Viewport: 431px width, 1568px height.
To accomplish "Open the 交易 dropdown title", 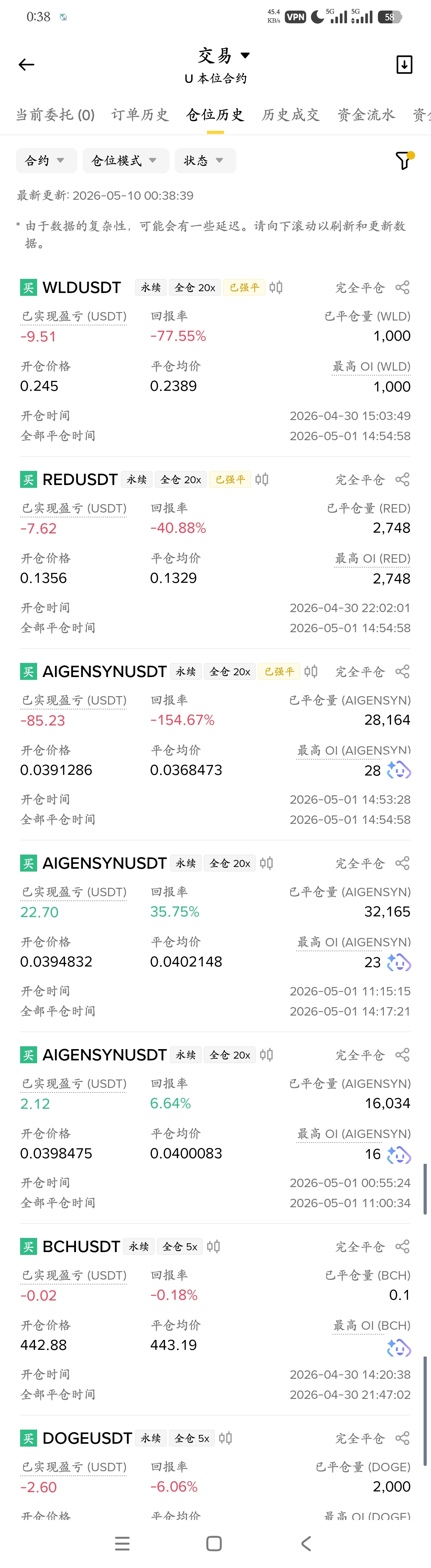I will 223,55.
